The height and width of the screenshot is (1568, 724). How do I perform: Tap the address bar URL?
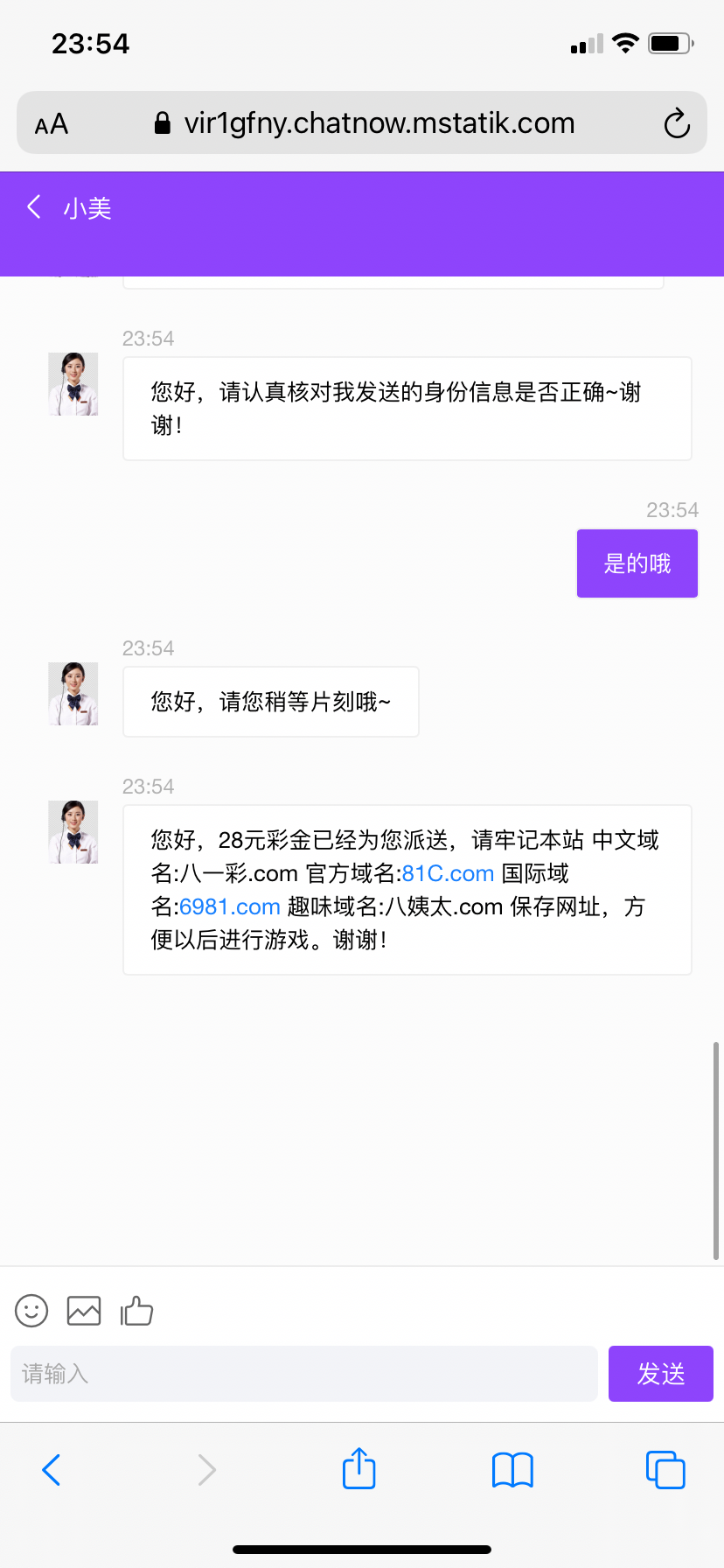click(378, 123)
